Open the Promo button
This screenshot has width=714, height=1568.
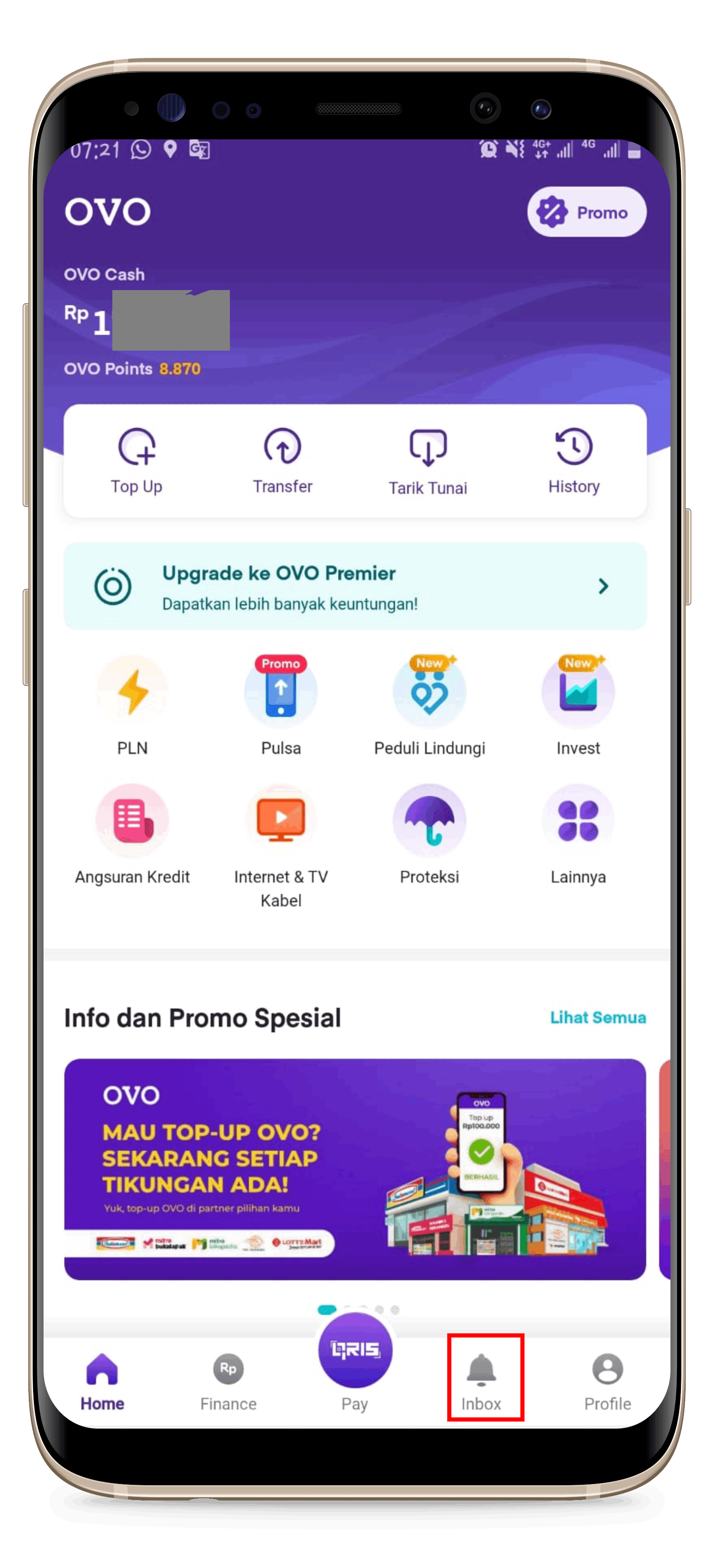click(x=586, y=212)
